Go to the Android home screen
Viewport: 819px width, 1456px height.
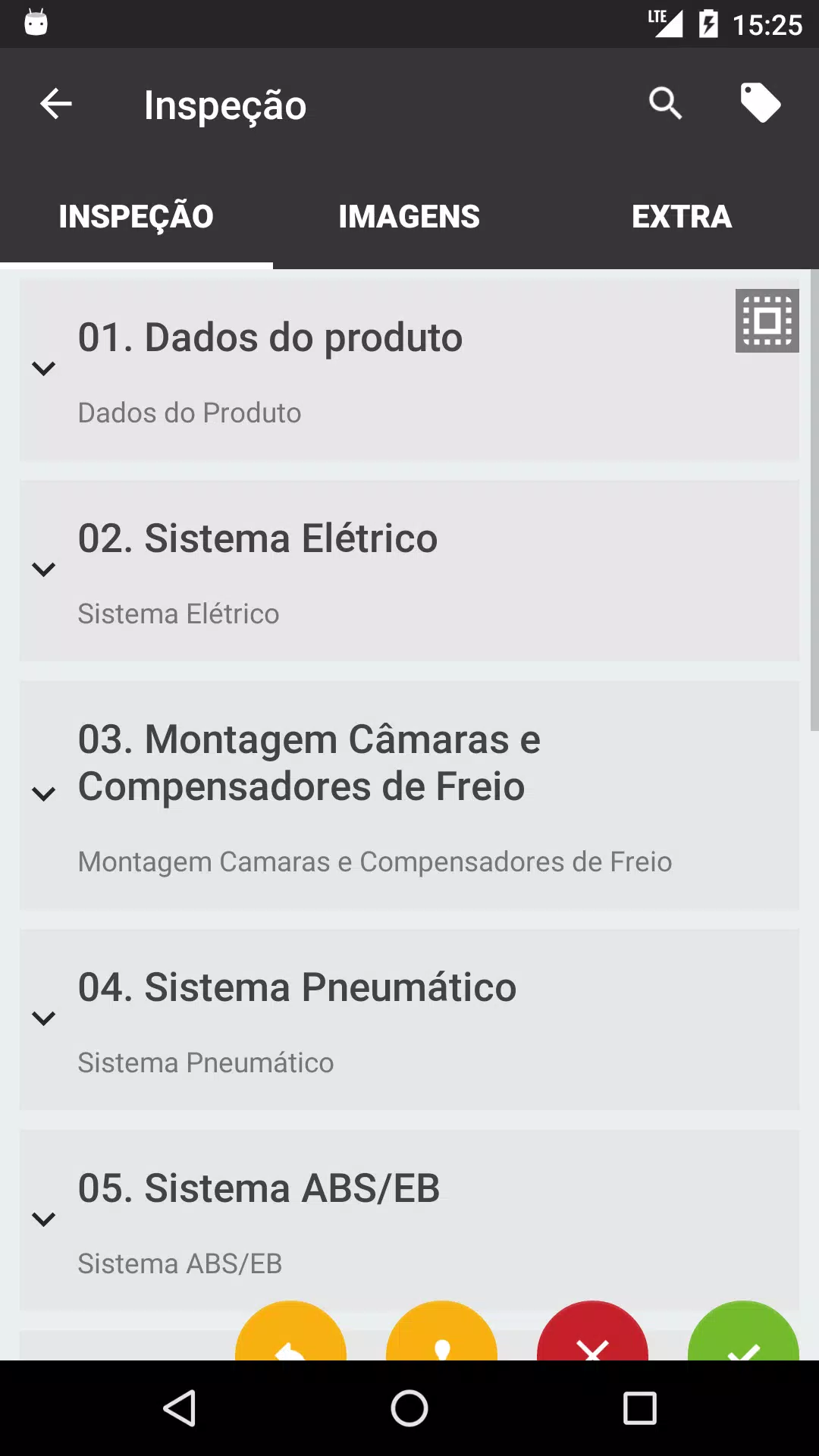tap(409, 1409)
